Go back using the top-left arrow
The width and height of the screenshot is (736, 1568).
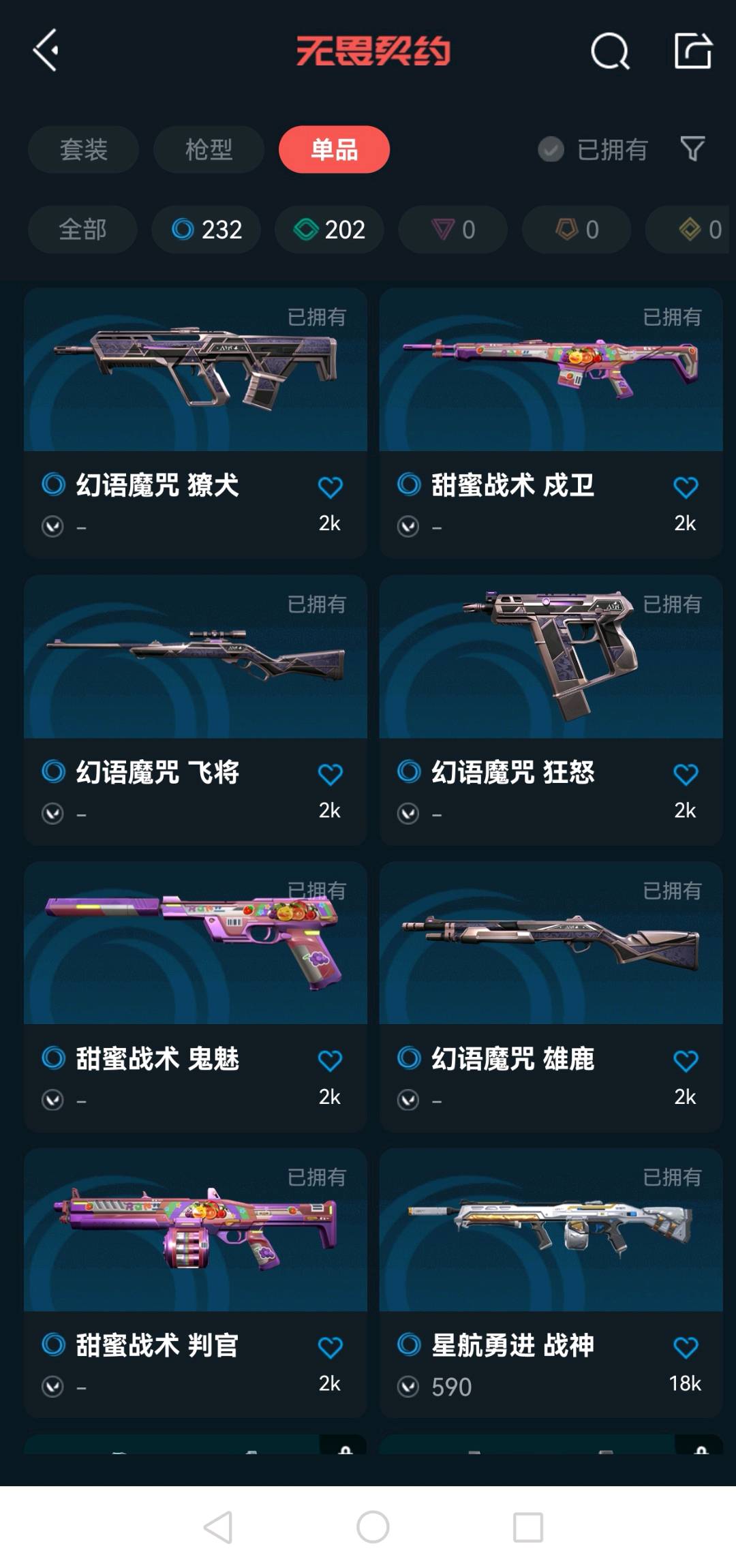coord(46,50)
